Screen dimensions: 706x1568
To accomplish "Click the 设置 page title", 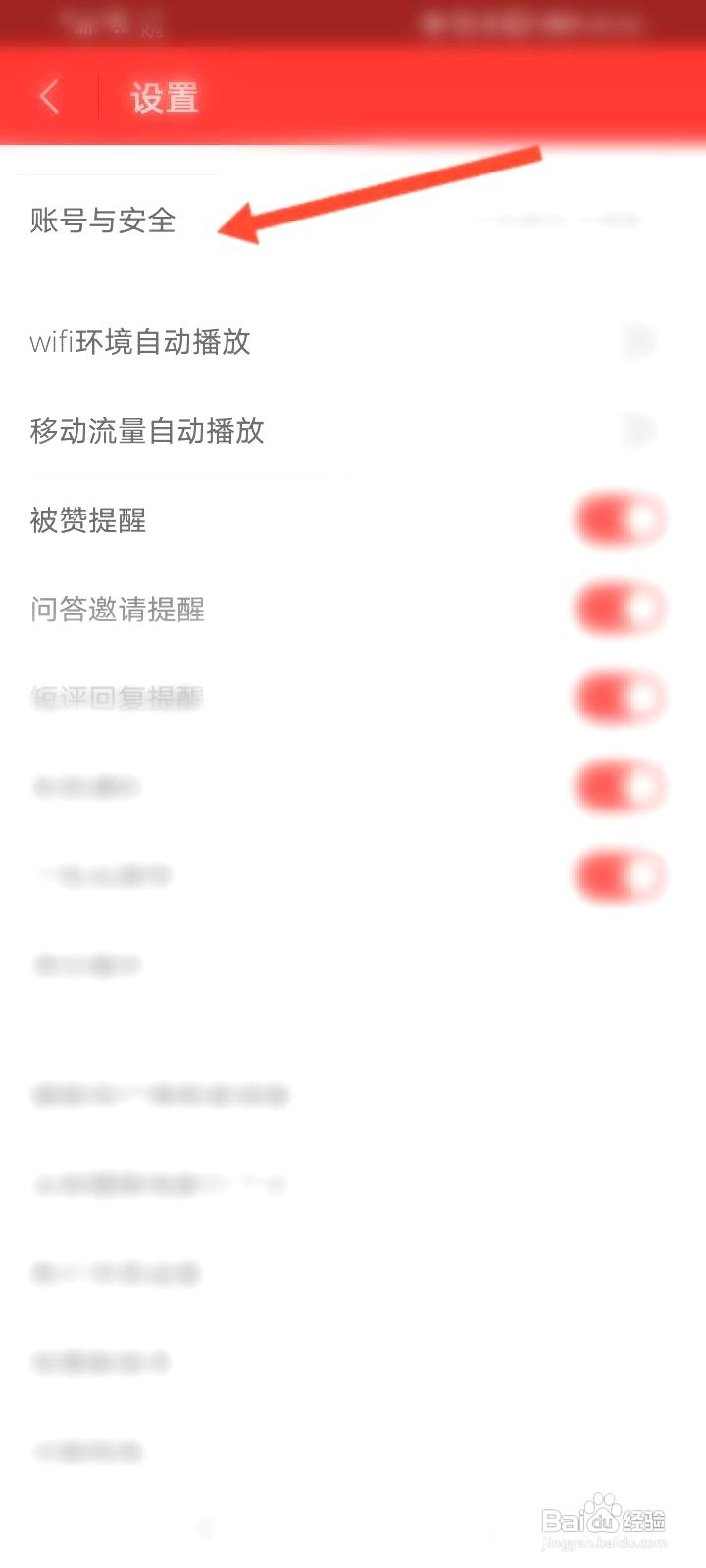I will (164, 97).
